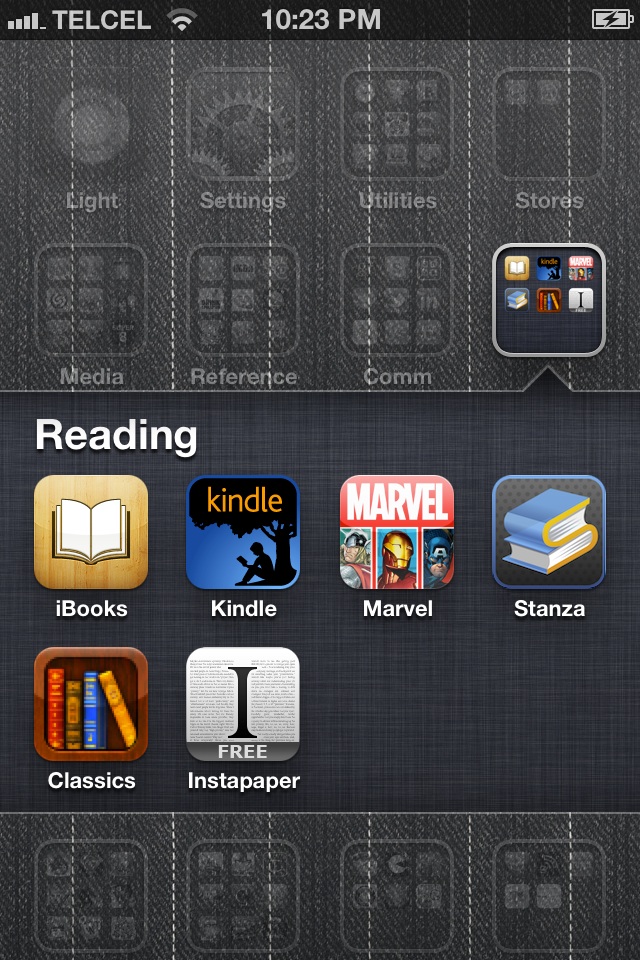Launch the Instapaper Free app

coord(243,704)
